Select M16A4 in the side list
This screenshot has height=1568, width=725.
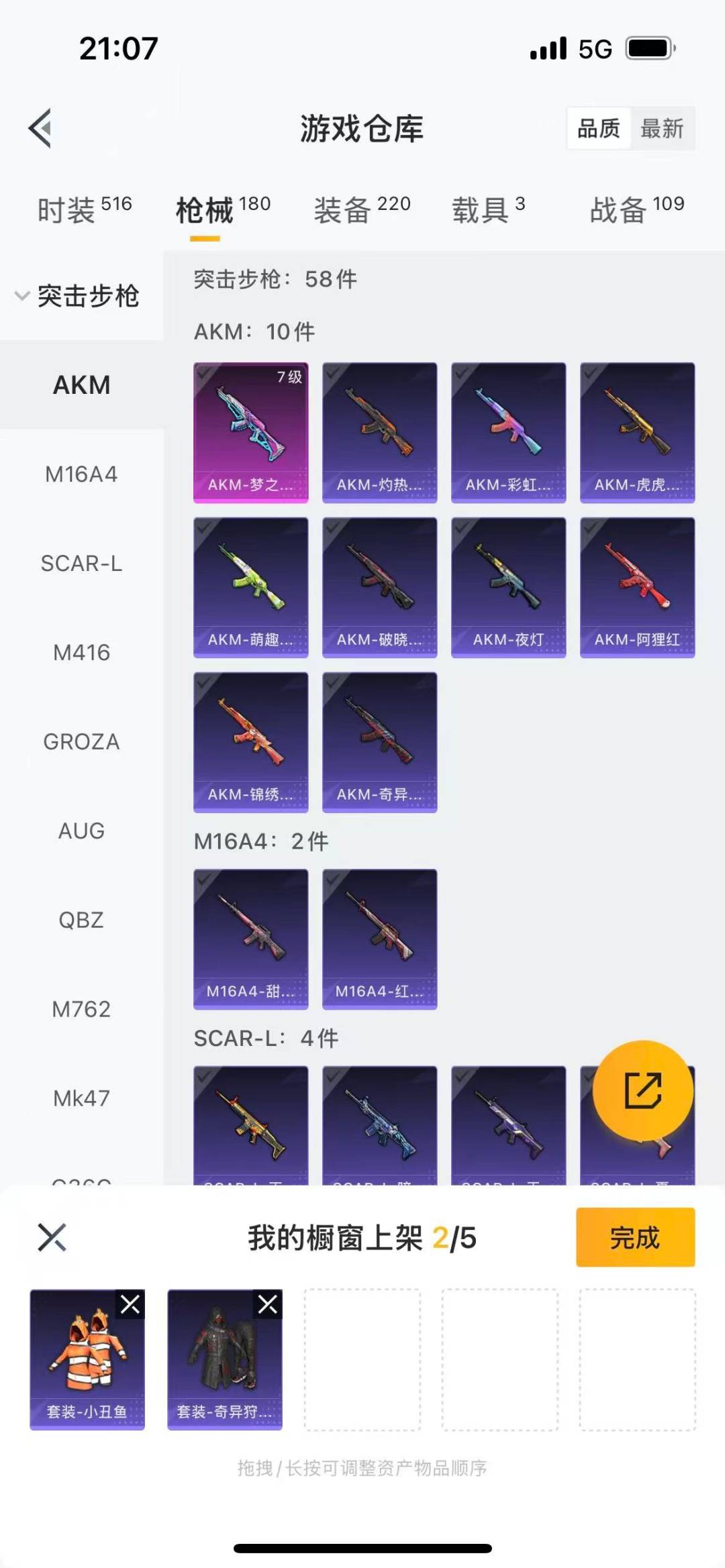point(81,474)
